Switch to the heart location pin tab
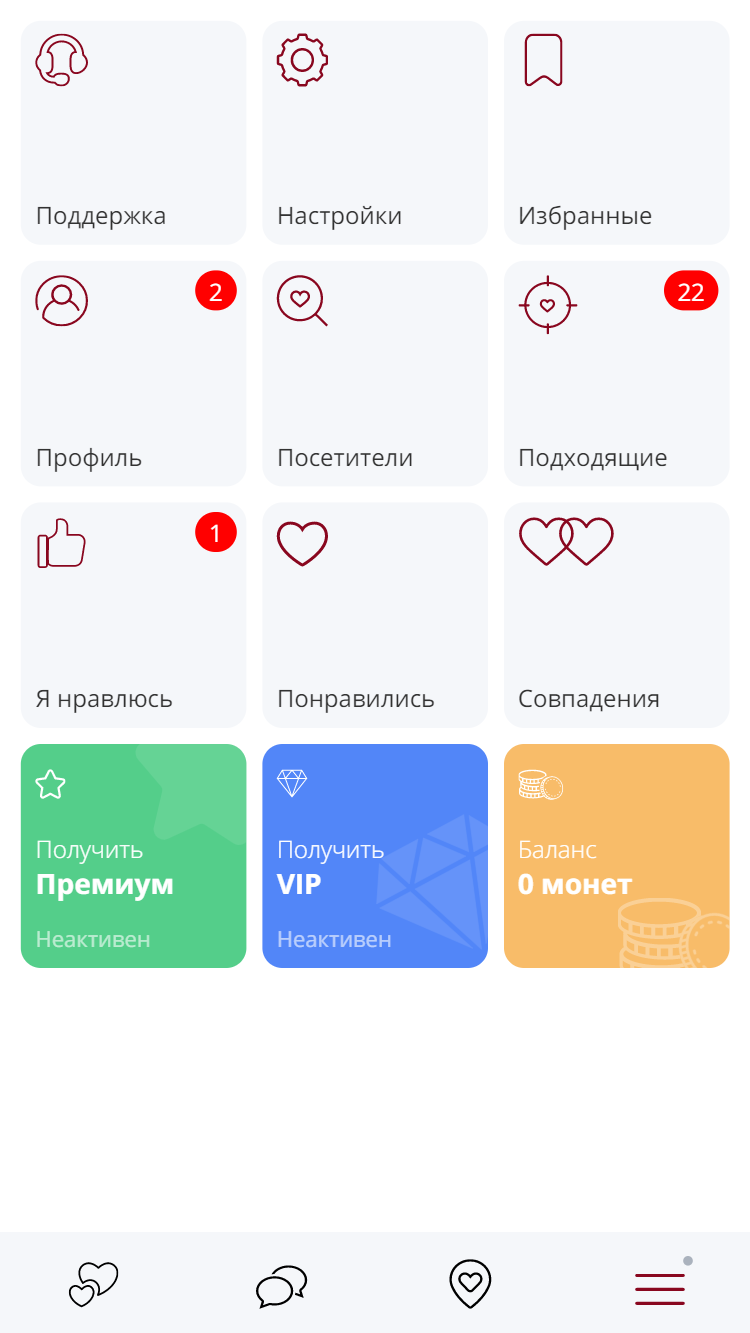This screenshot has height=1333, width=750. (x=470, y=1284)
